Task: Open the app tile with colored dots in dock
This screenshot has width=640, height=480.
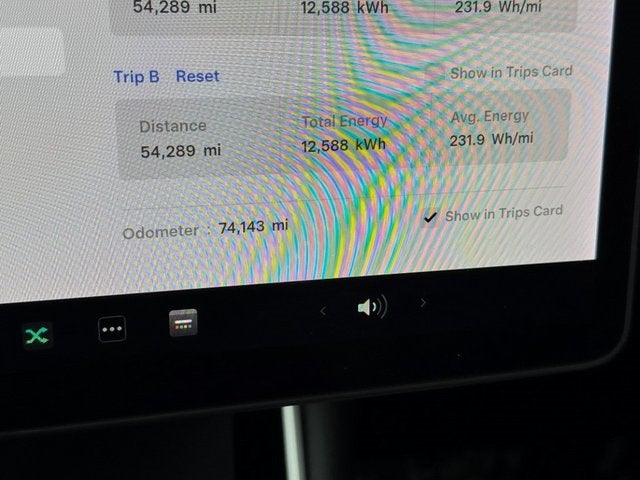Action: pos(183,322)
